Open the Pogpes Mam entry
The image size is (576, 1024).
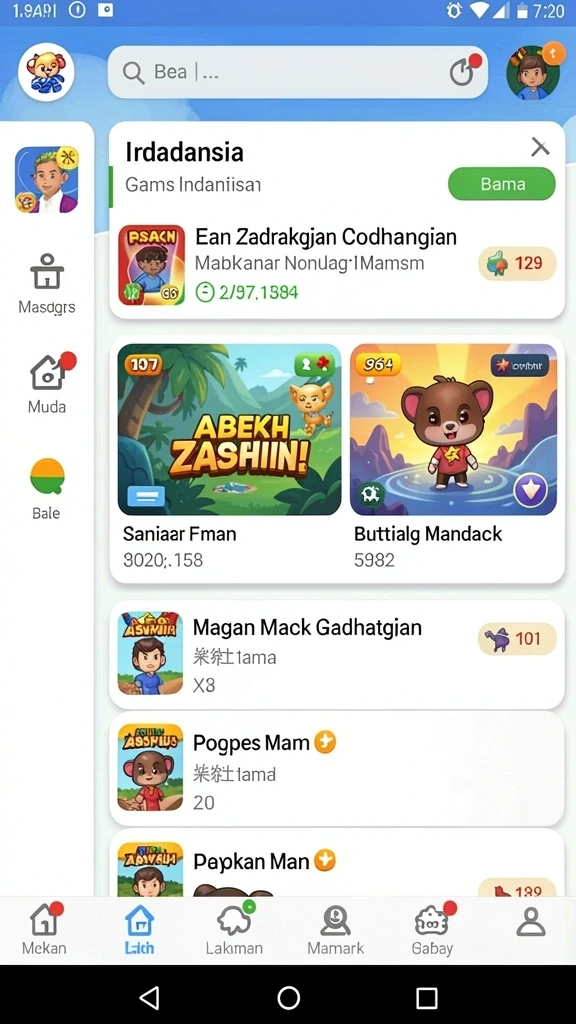click(x=337, y=768)
